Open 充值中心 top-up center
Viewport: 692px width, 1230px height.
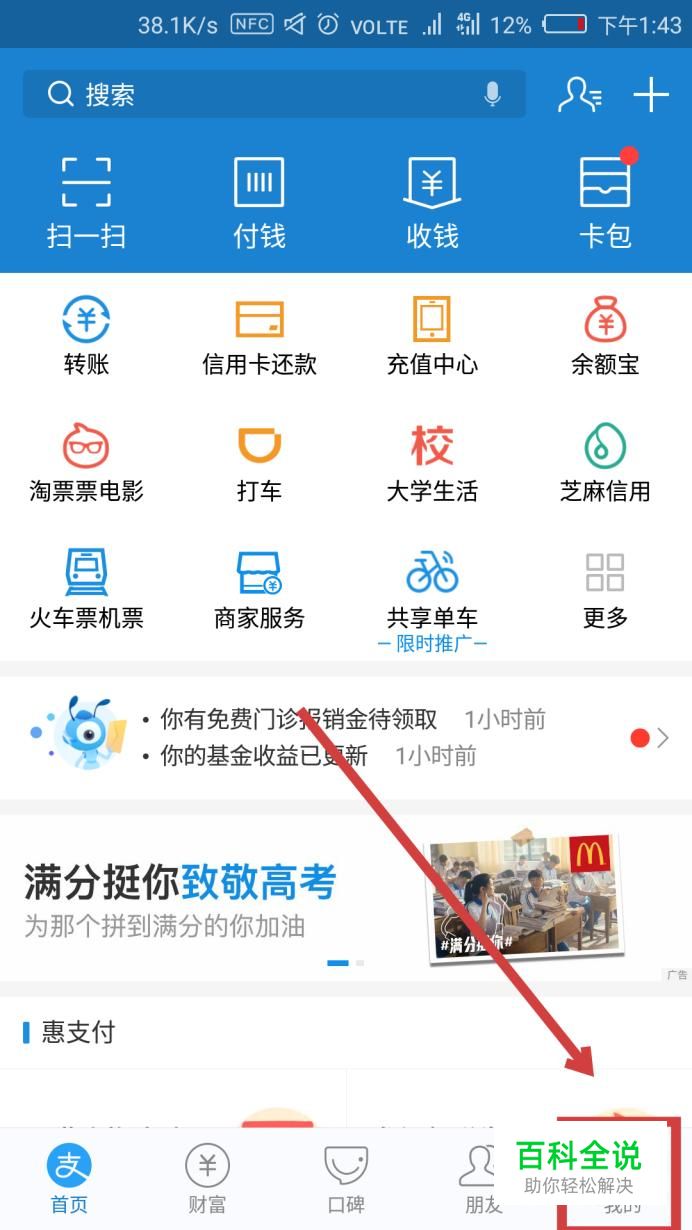432,337
